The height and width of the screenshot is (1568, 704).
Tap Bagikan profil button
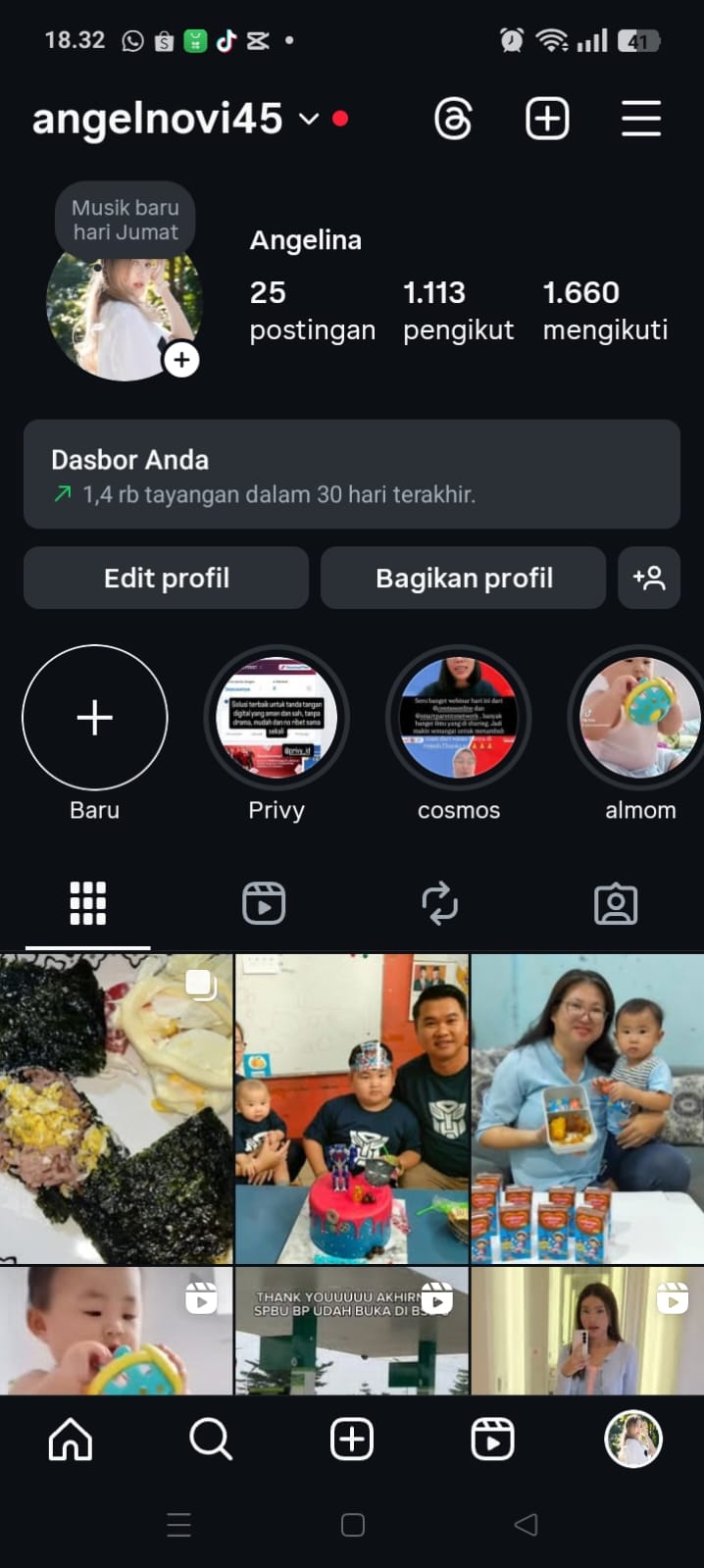[463, 579]
